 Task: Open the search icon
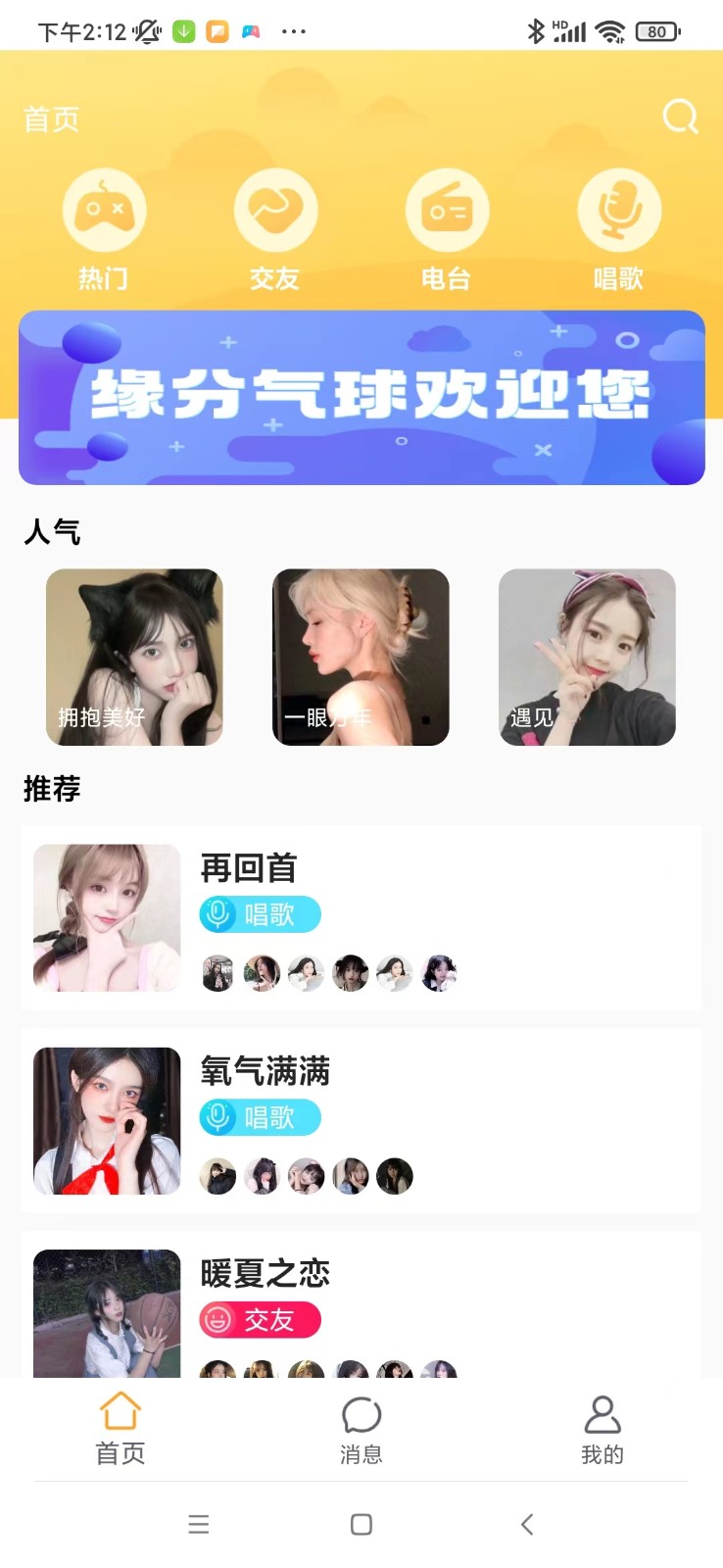point(680,118)
